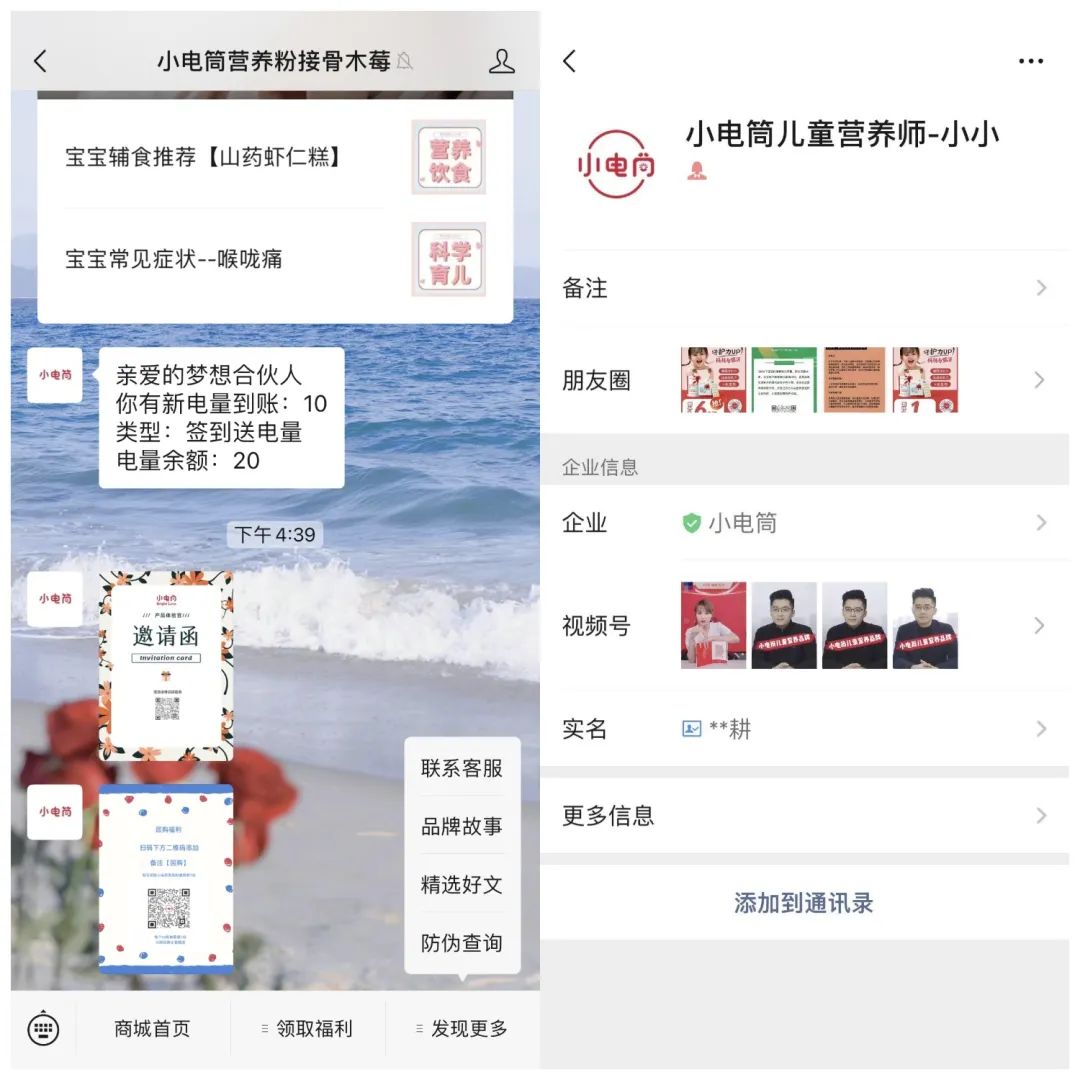The image size is (1080, 1080).
Task: Open the 企业 小电筒 info row
Action: (804, 523)
